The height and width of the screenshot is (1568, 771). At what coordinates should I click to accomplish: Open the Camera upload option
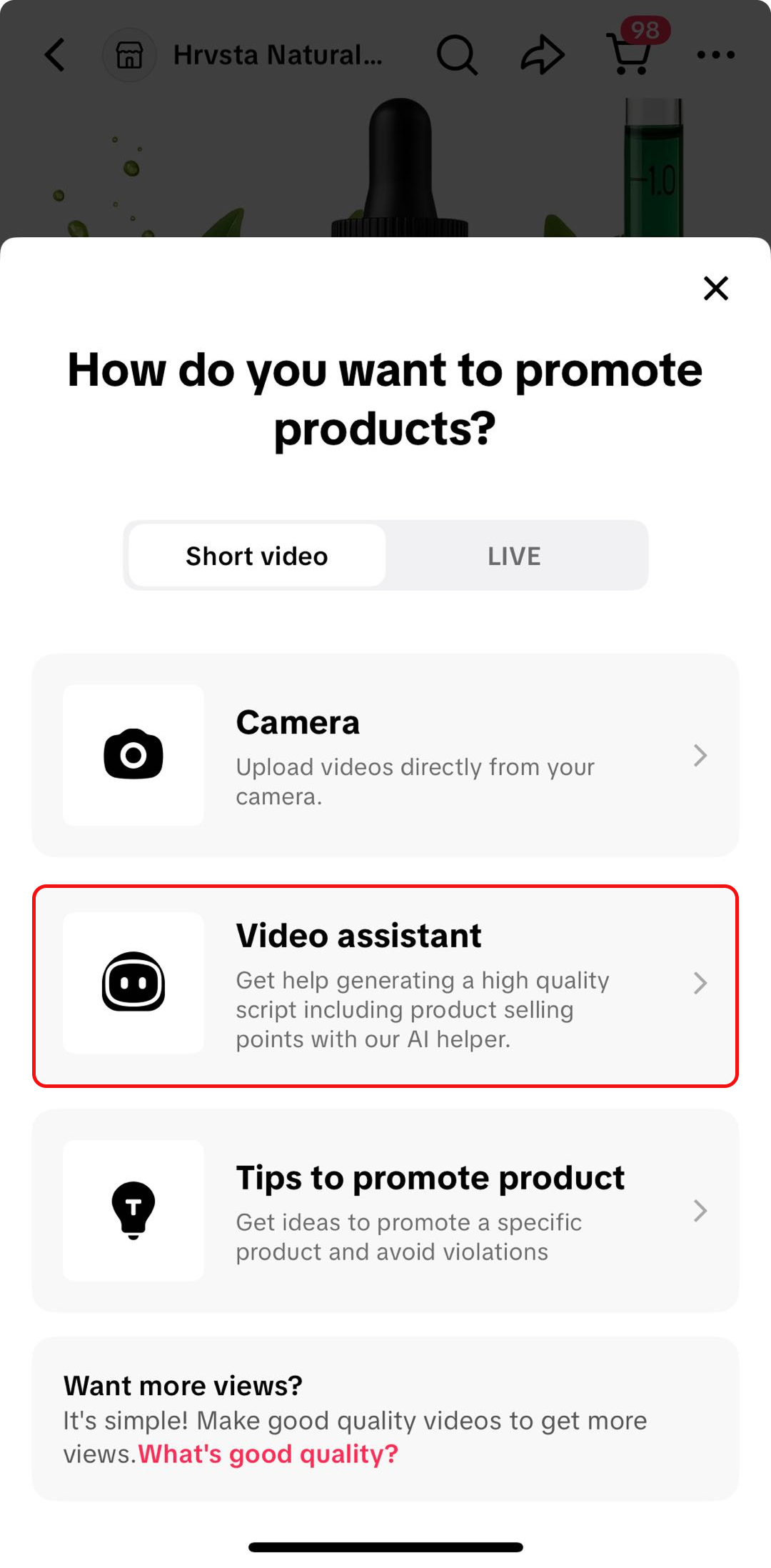[x=385, y=755]
